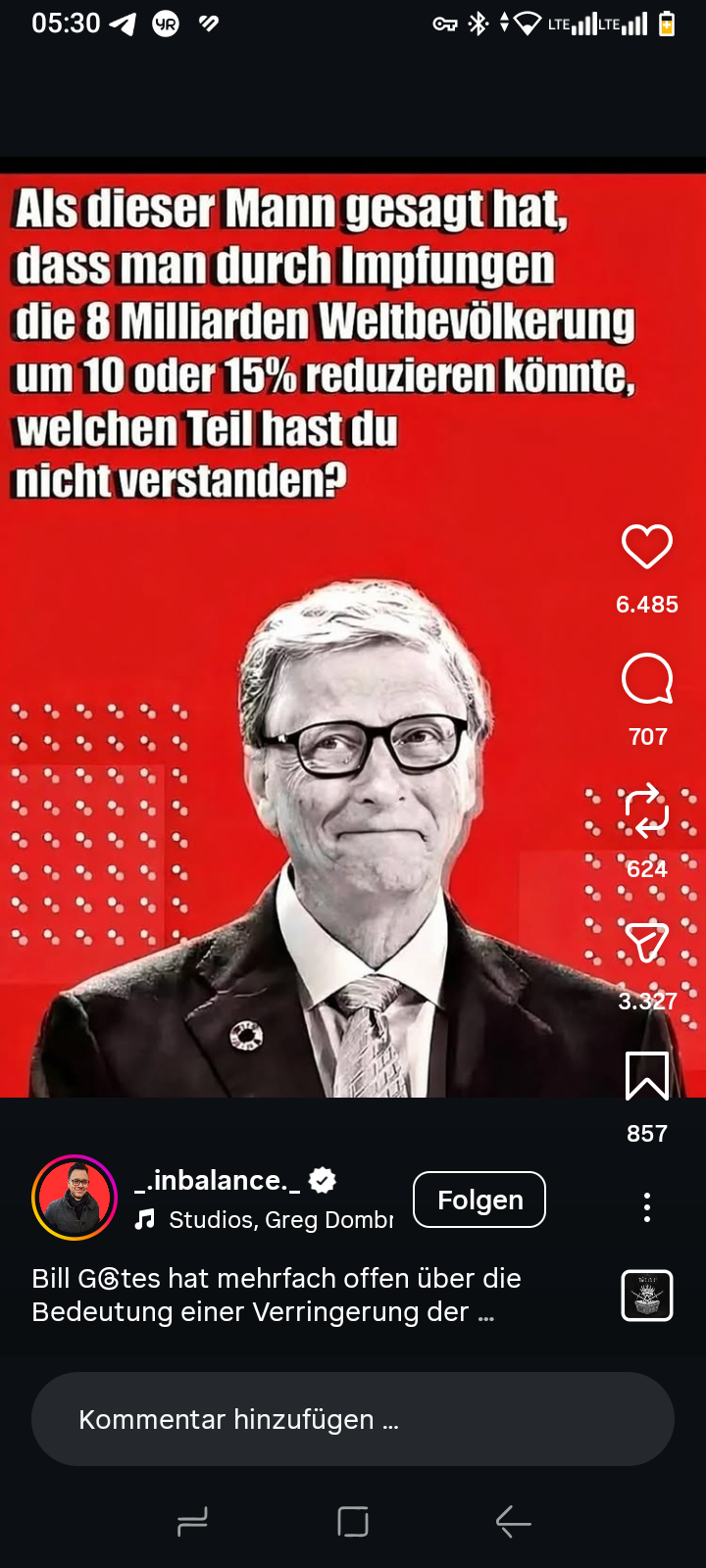
Task: Tap the verified badge next to the username
Action: (324, 1180)
